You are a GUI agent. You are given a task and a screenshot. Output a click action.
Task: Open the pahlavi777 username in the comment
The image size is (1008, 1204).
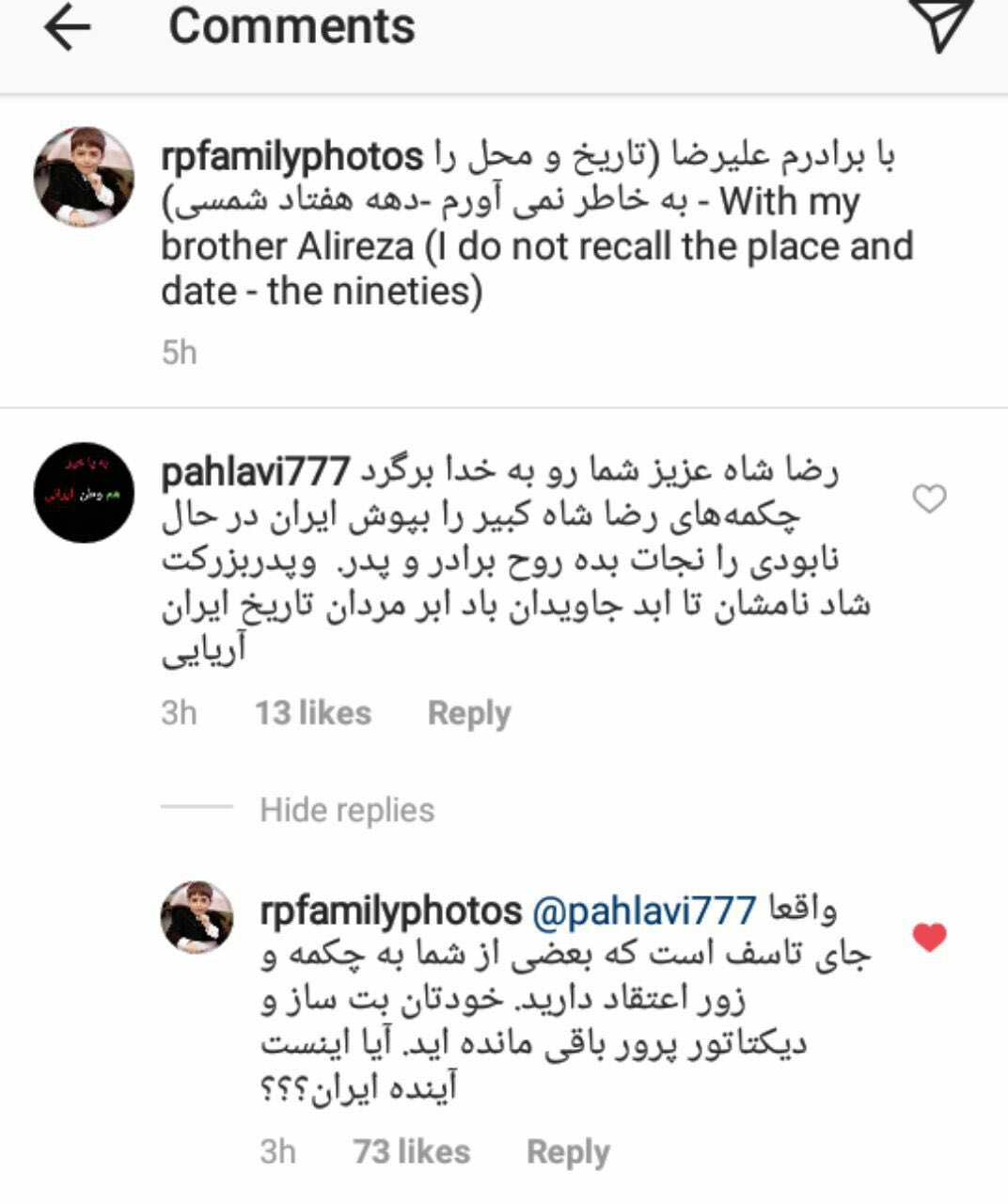point(256,472)
